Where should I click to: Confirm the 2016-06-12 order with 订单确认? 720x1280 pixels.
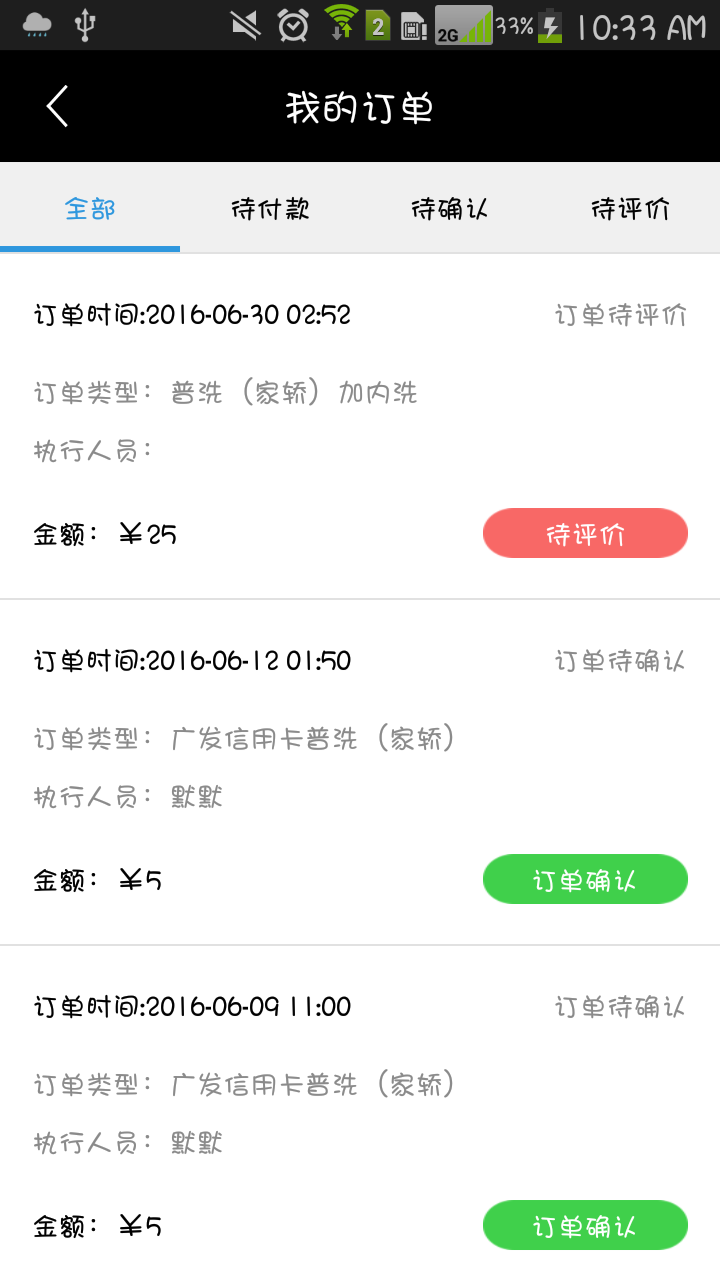pyautogui.click(x=585, y=880)
